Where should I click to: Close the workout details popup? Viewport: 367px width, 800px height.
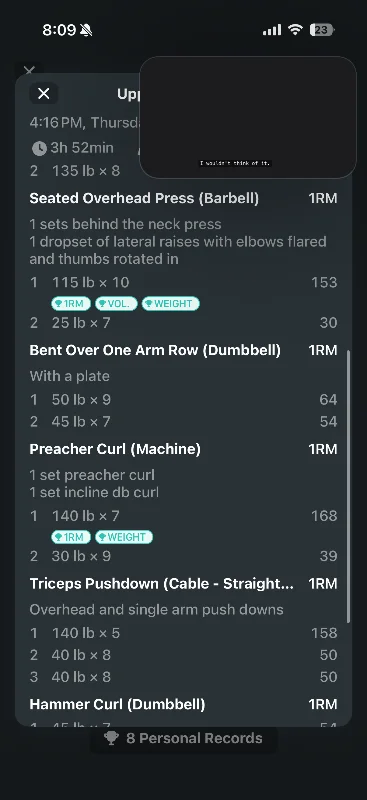44,93
